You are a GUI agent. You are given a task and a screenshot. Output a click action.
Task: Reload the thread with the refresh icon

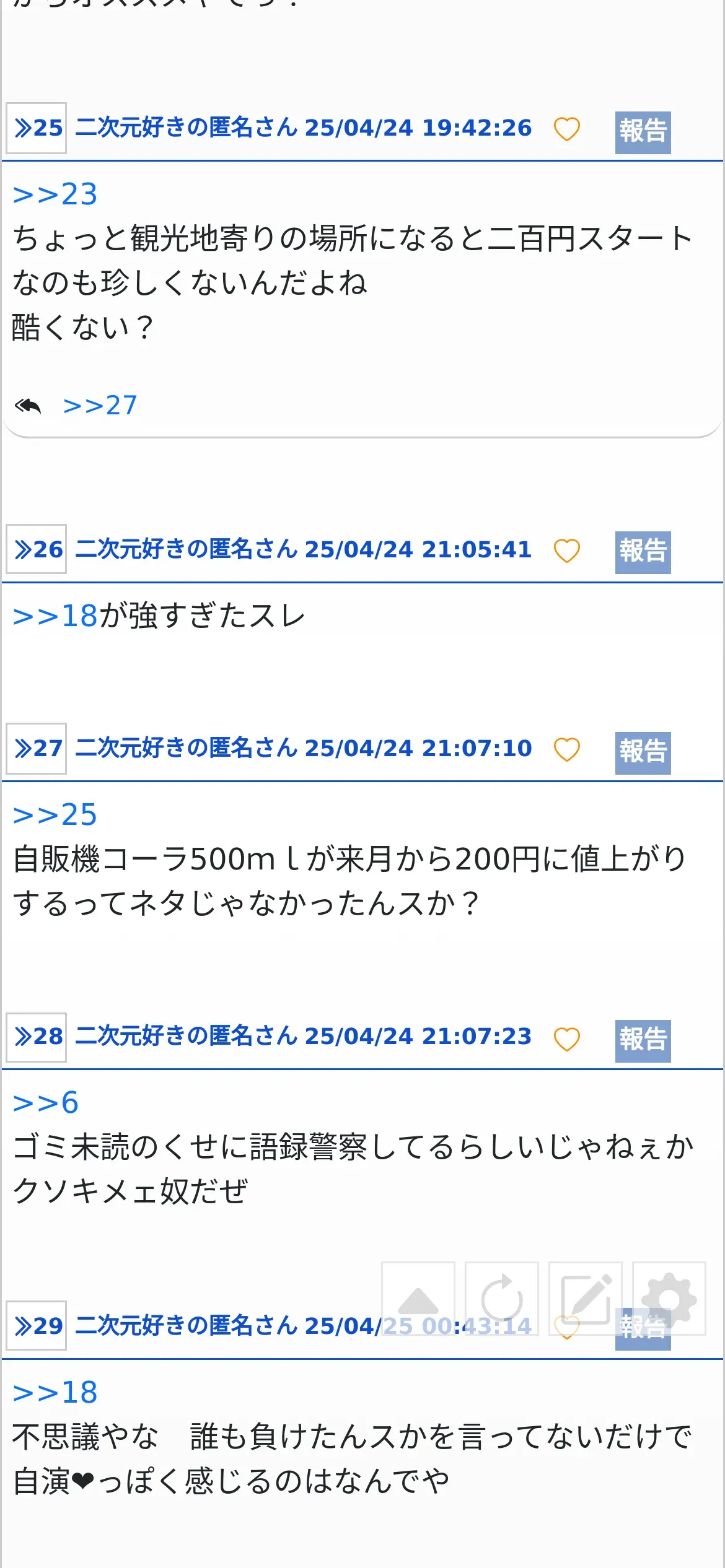[502, 1299]
